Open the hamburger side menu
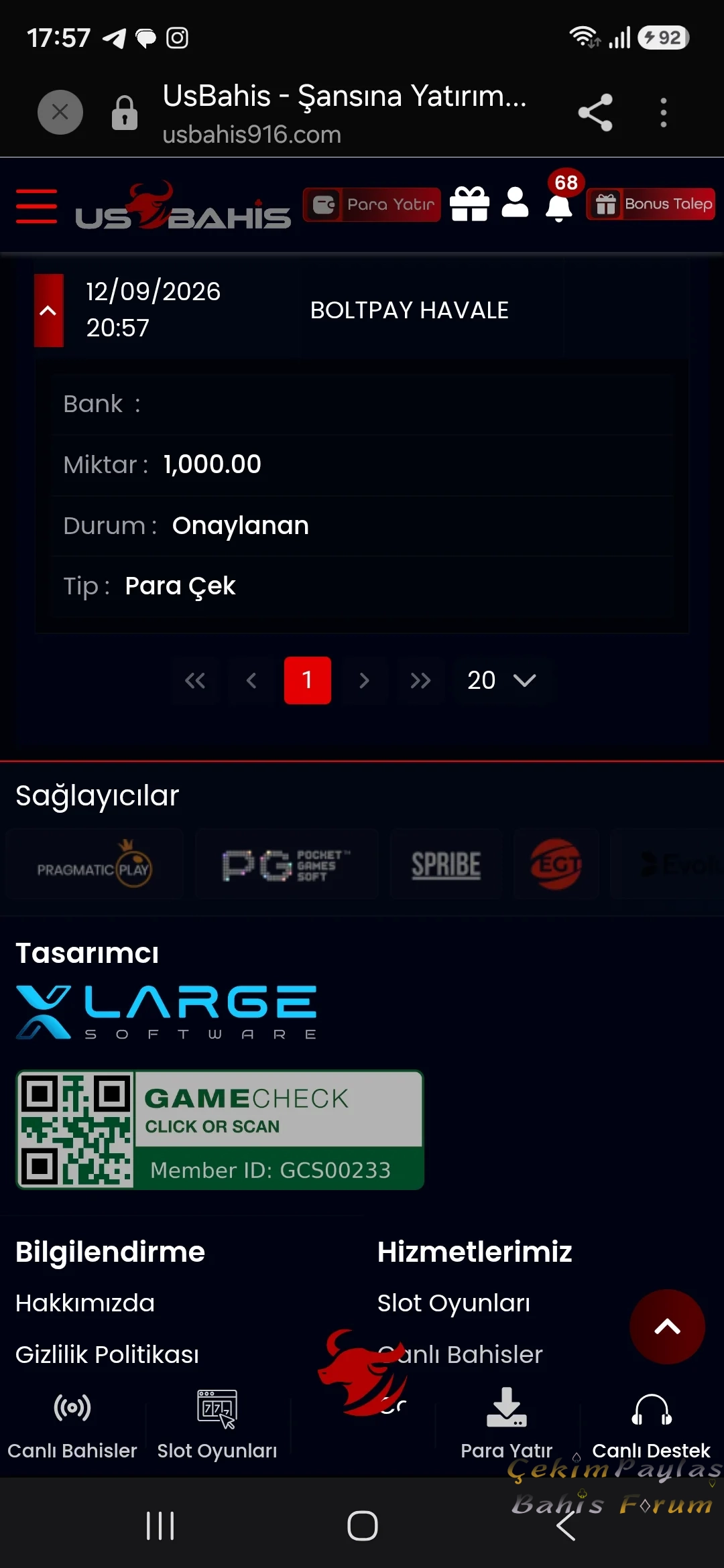Viewport: 724px width, 1568px height. [x=36, y=206]
